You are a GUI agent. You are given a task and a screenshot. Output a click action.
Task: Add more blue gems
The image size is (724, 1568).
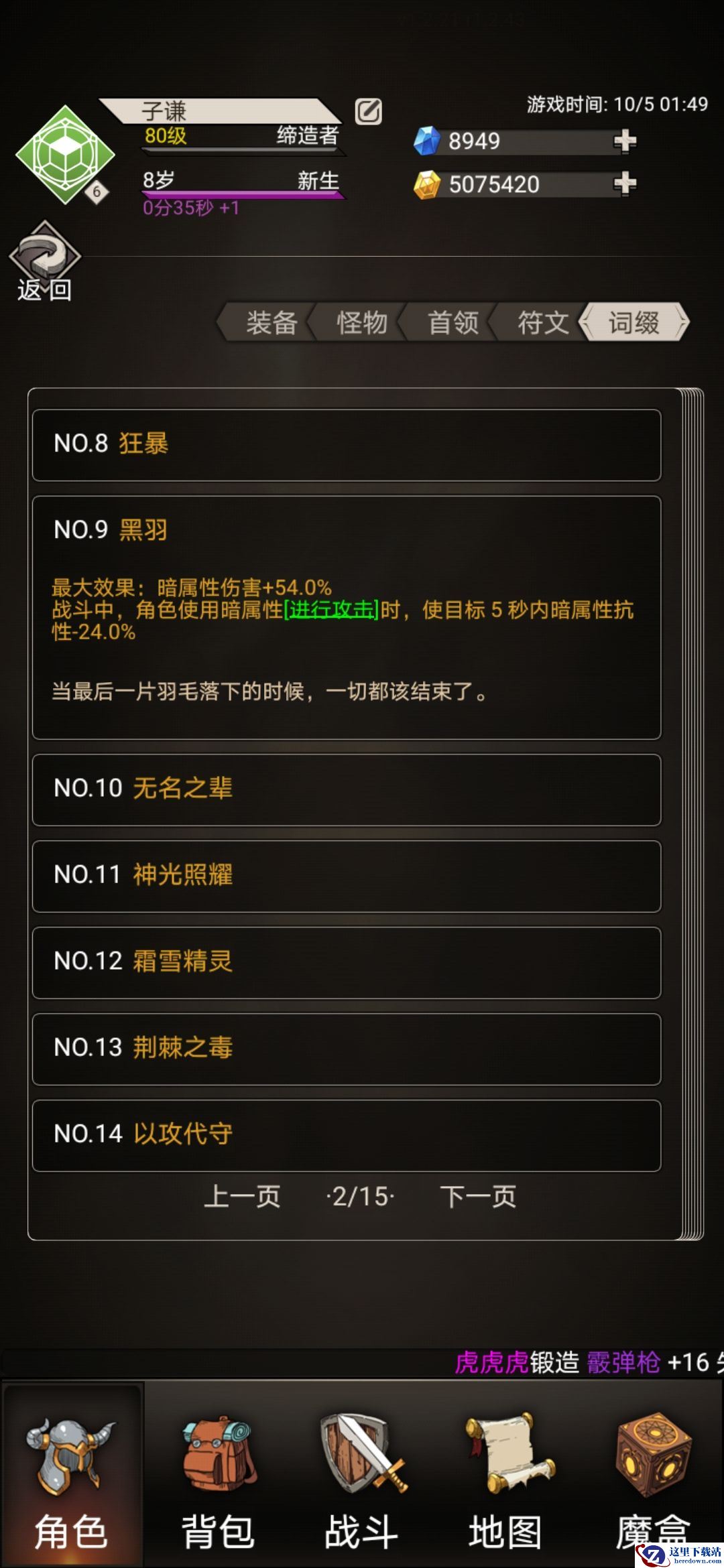[624, 141]
